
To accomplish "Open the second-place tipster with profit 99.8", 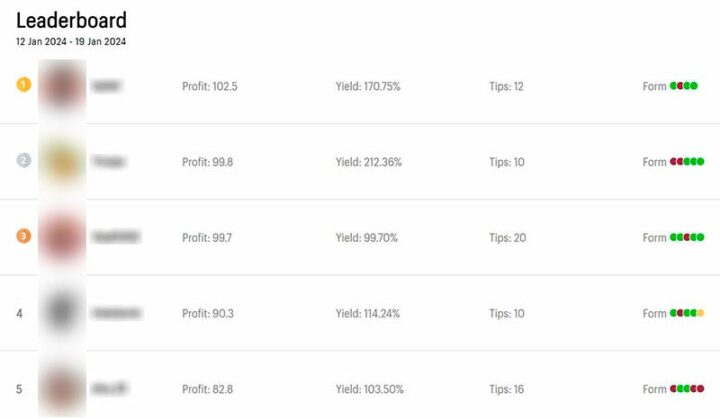I will 108,161.
